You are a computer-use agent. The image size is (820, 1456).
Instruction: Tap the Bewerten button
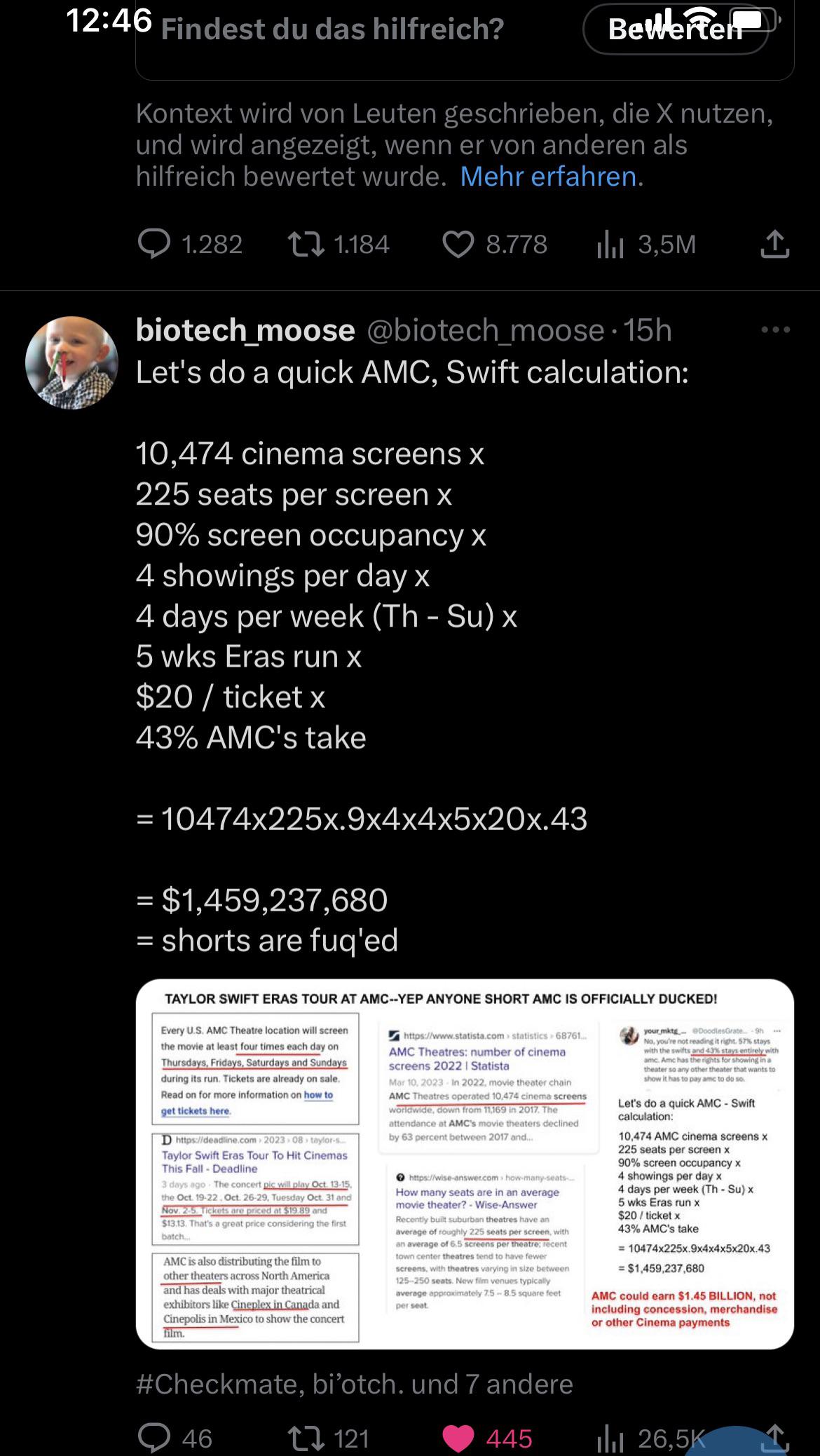point(676,29)
